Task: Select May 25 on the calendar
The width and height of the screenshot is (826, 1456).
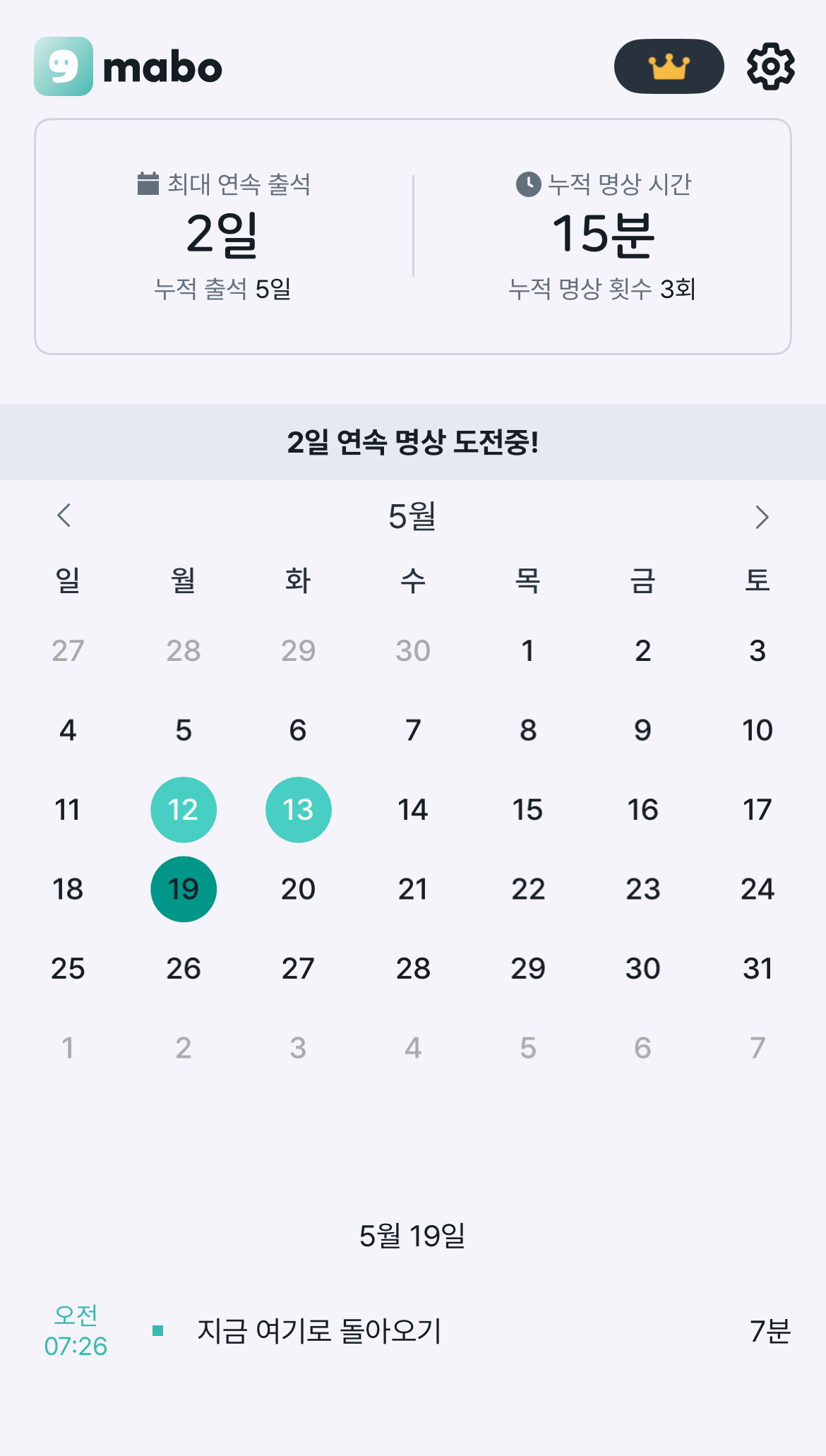Action: coord(68,969)
